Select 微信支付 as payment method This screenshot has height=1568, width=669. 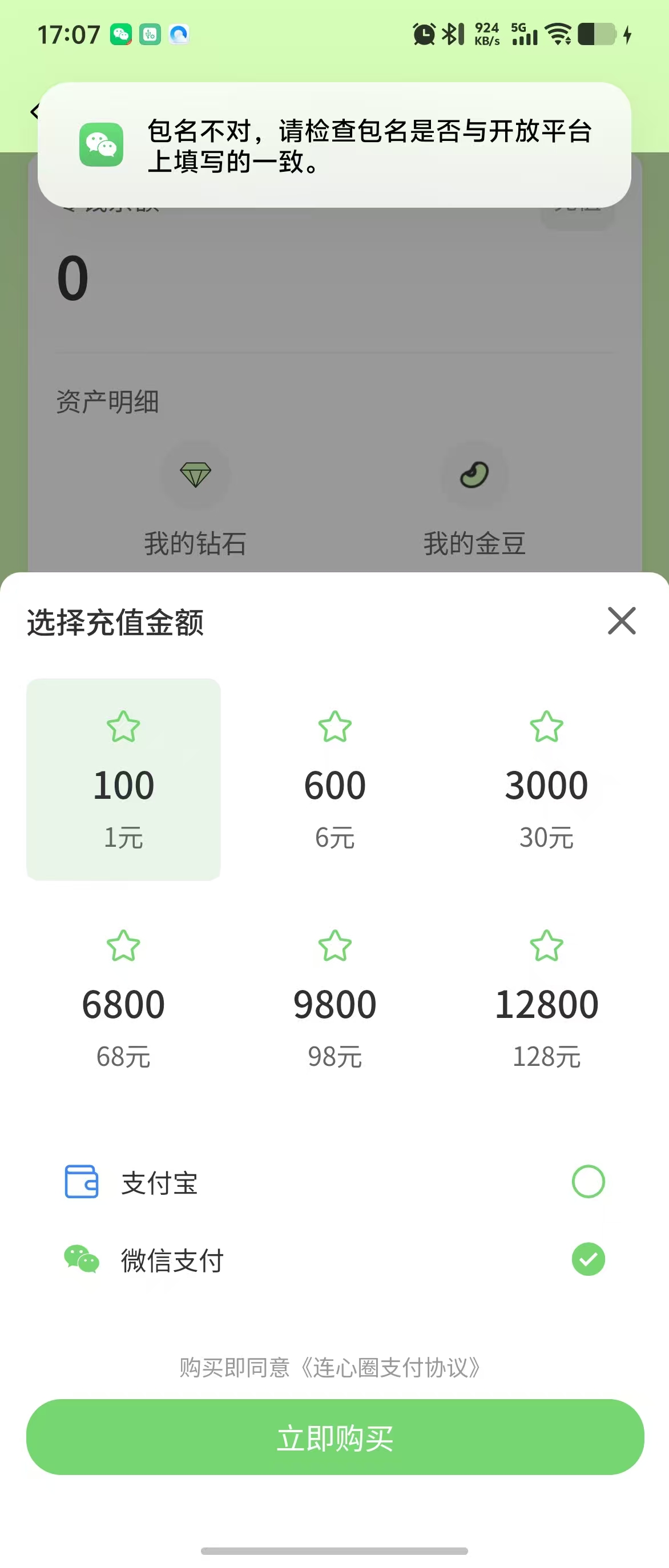[587, 1259]
